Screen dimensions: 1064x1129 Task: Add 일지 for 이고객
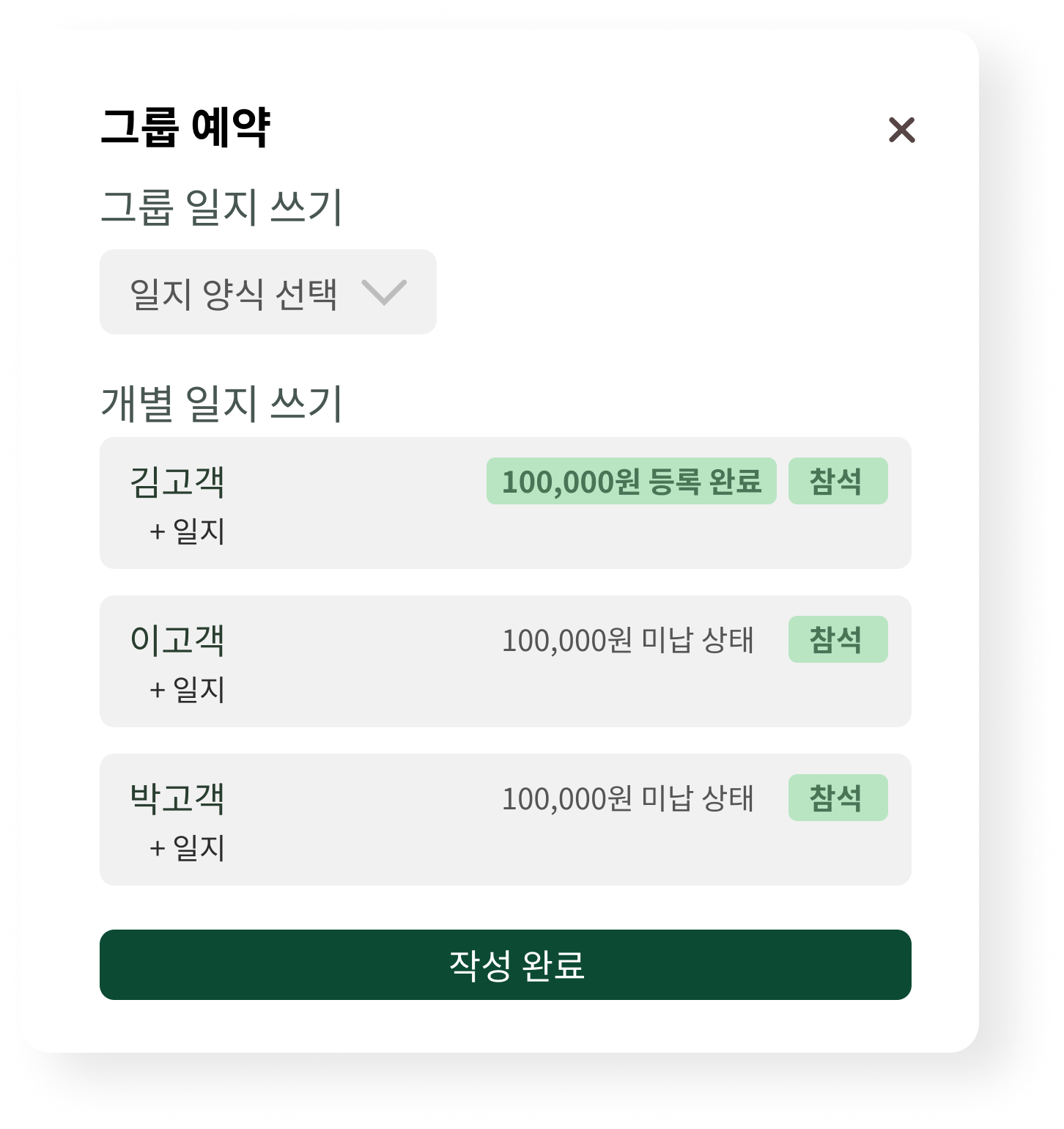click(188, 690)
